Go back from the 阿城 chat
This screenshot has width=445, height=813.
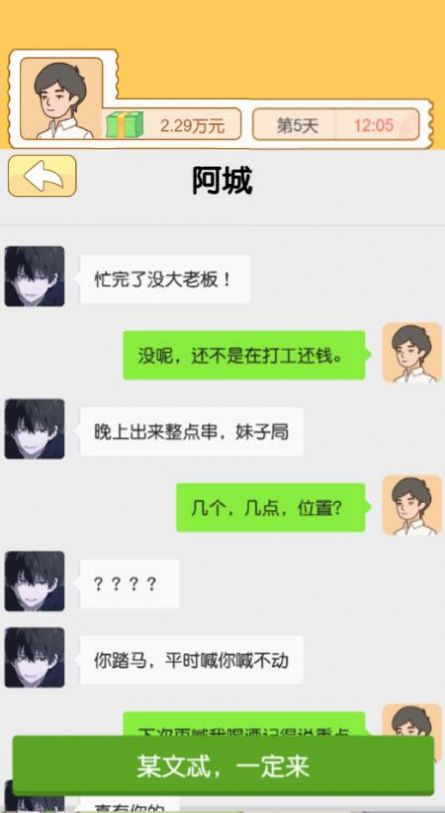(x=42, y=176)
